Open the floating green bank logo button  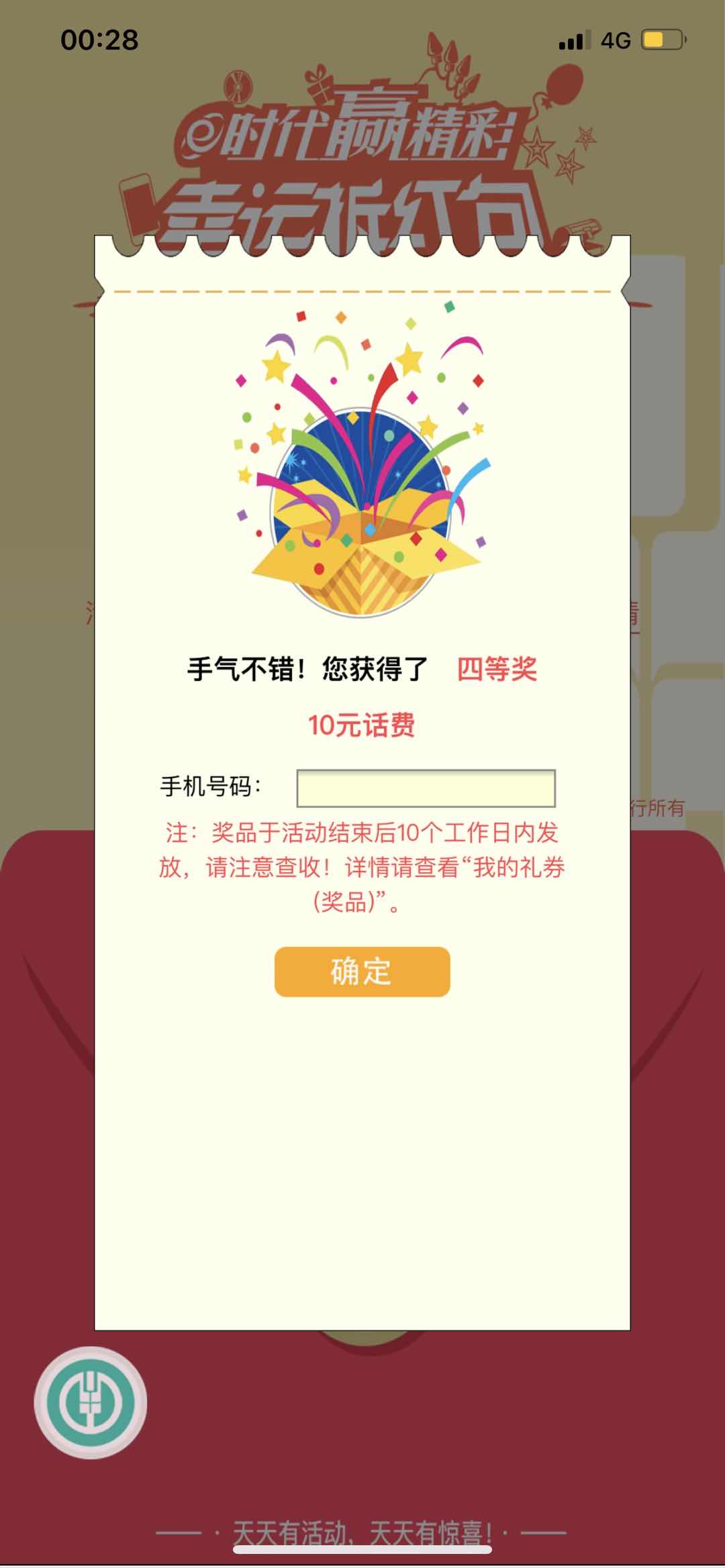click(91, 1402)
